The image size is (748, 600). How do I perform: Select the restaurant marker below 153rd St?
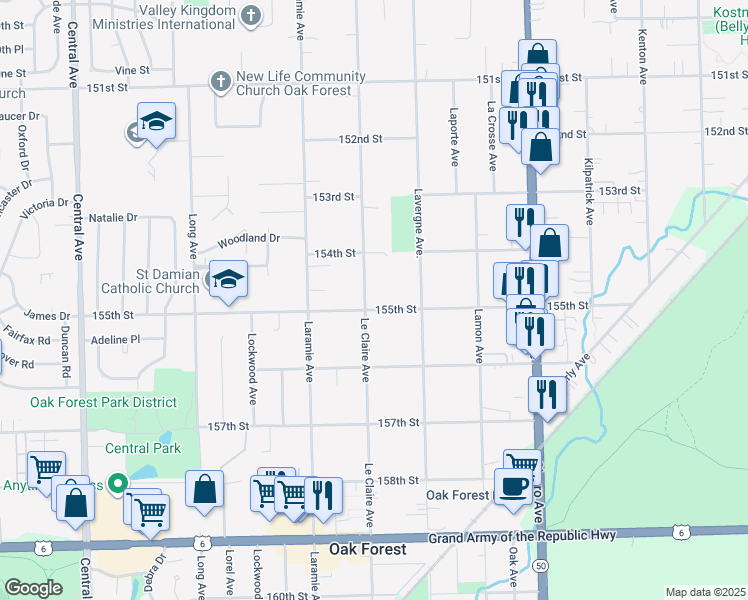click(x=525, y=222)
